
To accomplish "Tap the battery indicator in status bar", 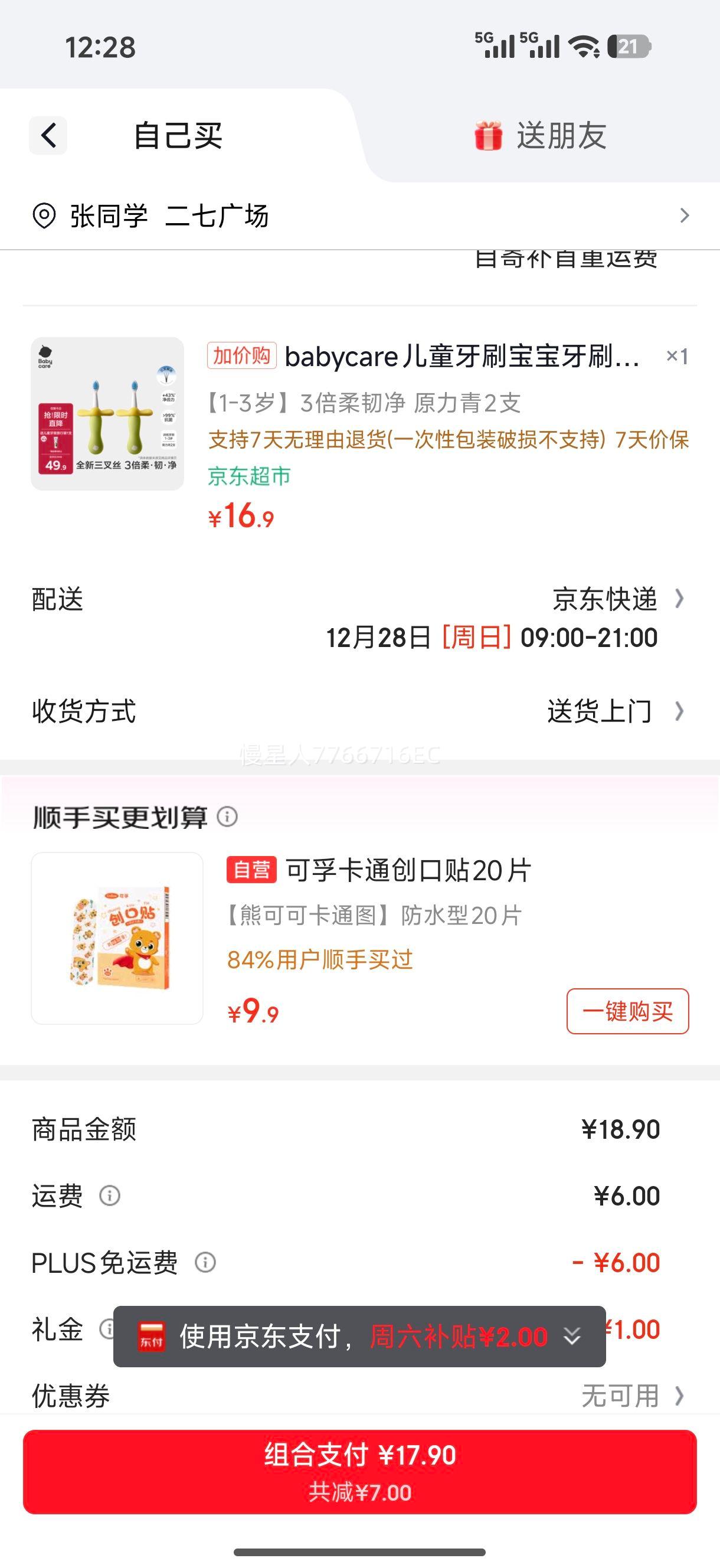I will (630, 44).
